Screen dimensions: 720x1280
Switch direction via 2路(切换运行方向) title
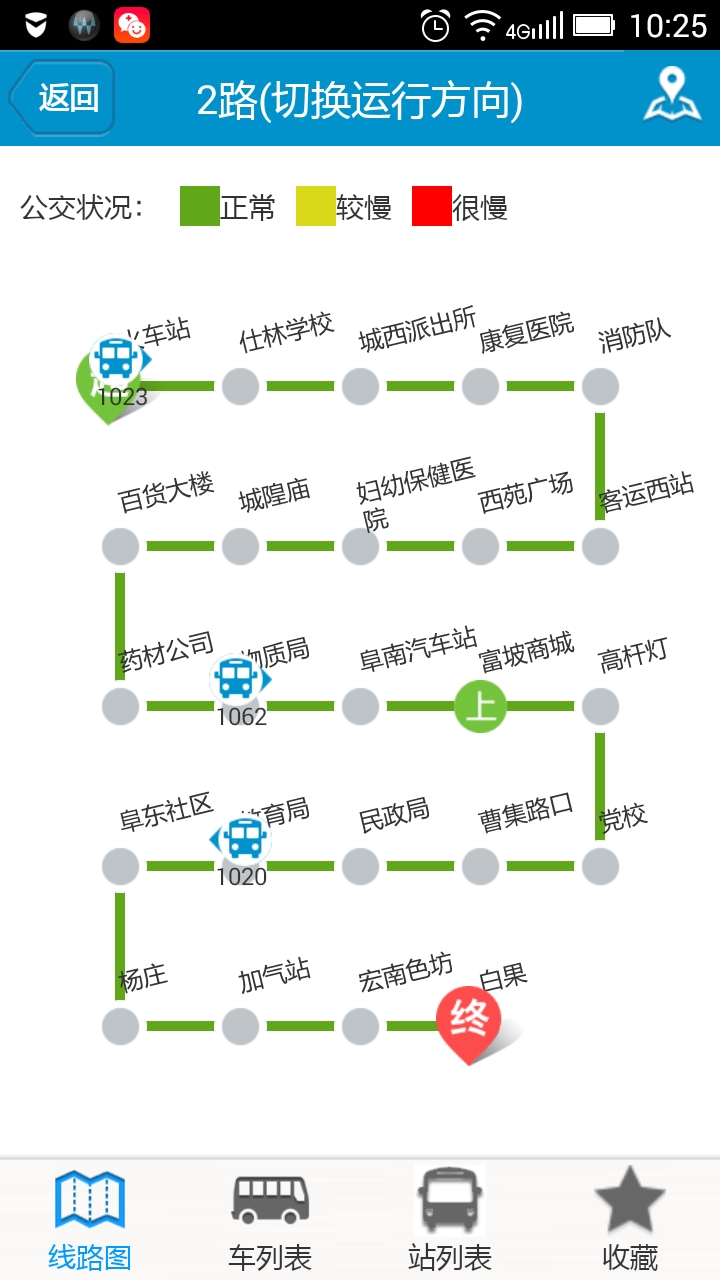[360, 101]
